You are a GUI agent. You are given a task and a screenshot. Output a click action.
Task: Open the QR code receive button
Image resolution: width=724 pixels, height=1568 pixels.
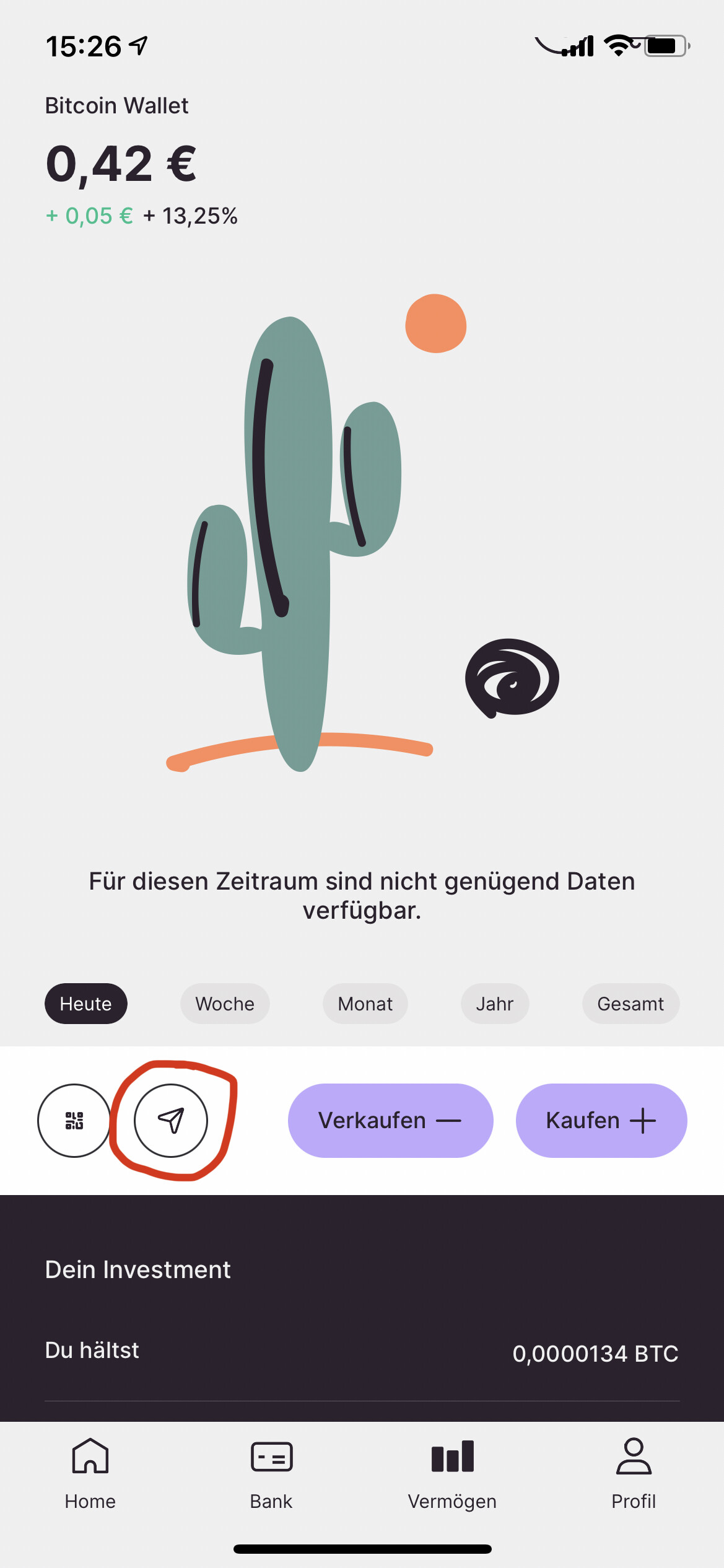(74, 1120)
